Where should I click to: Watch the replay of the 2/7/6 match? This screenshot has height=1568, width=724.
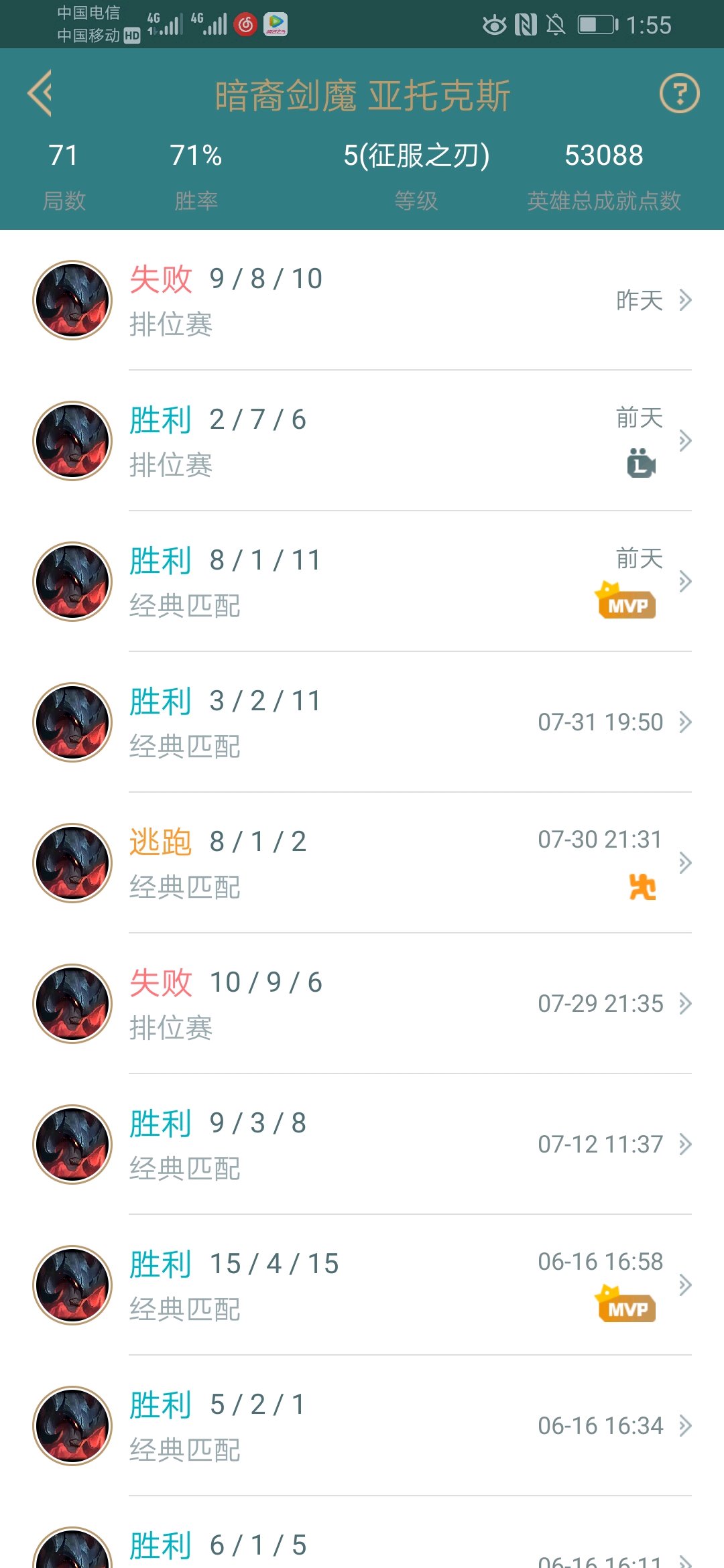(641, 464)
